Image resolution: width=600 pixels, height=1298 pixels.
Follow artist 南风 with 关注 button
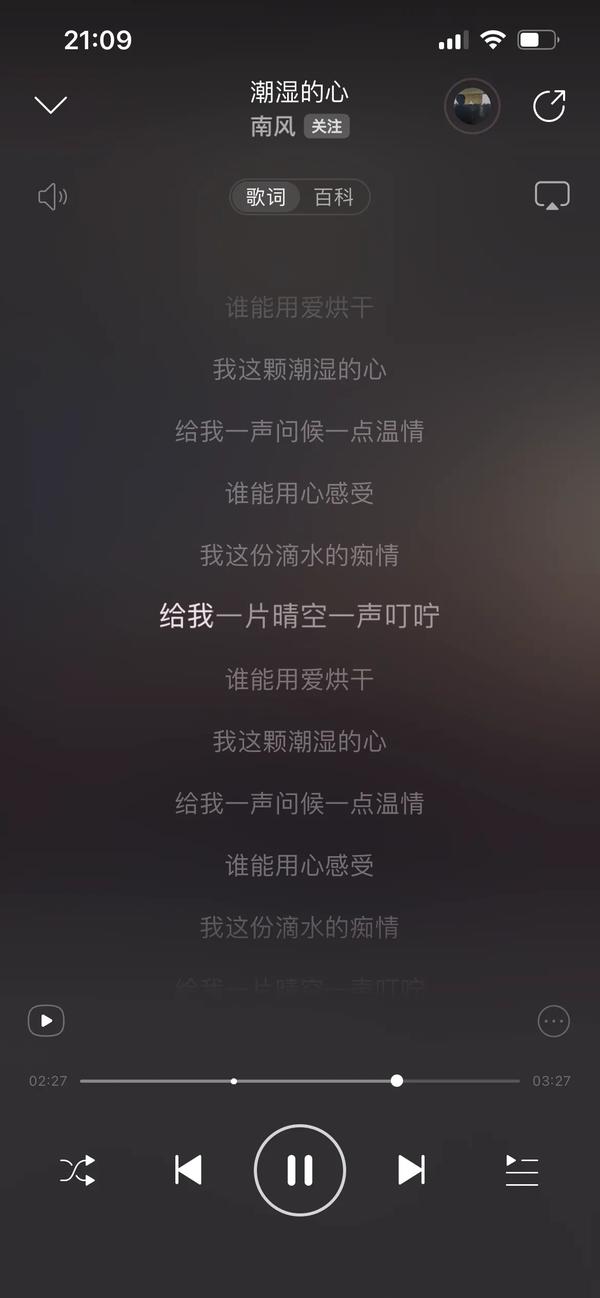[327, 127]
